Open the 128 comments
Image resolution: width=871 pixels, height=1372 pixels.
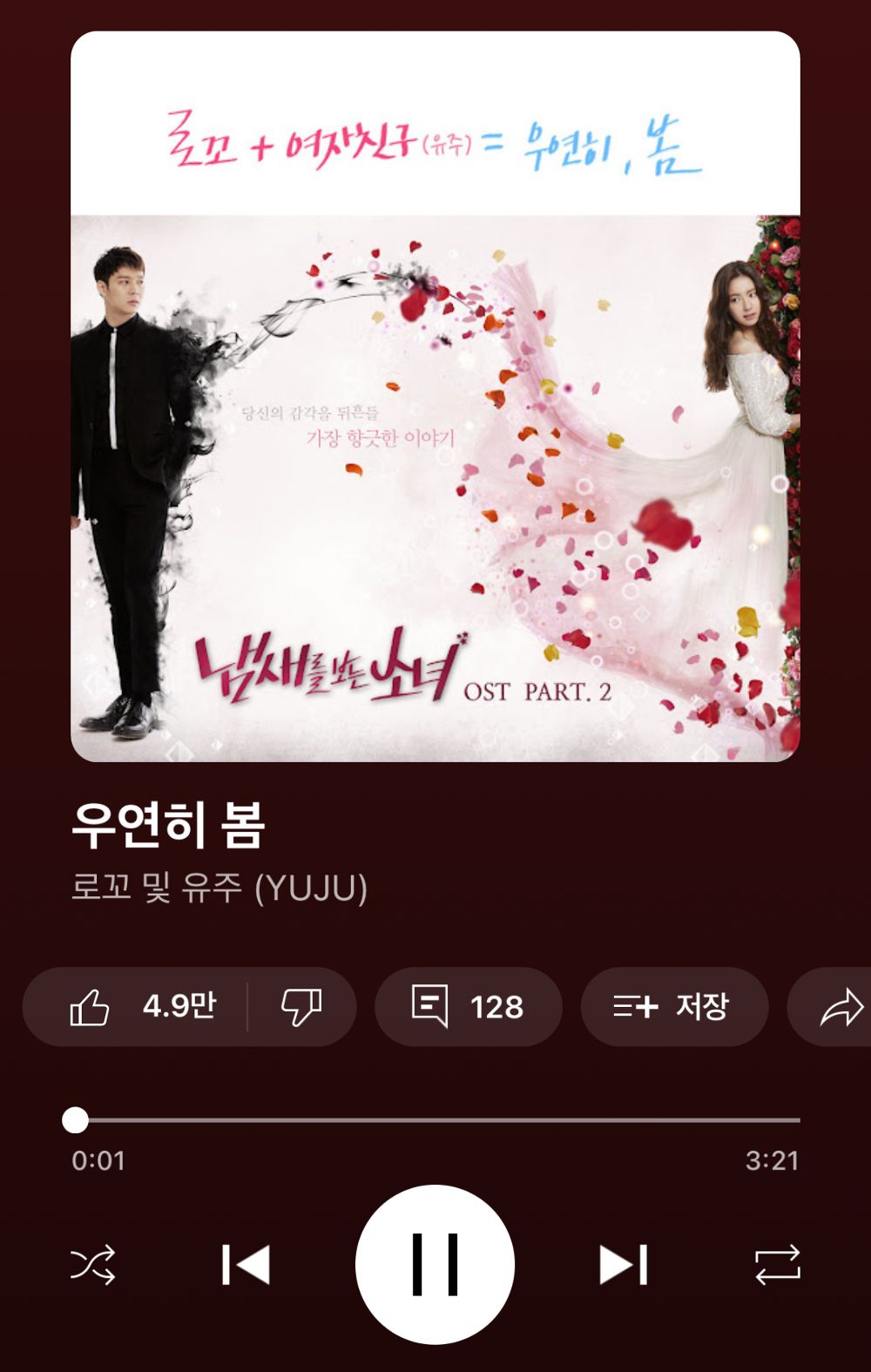coord(469,1007)
